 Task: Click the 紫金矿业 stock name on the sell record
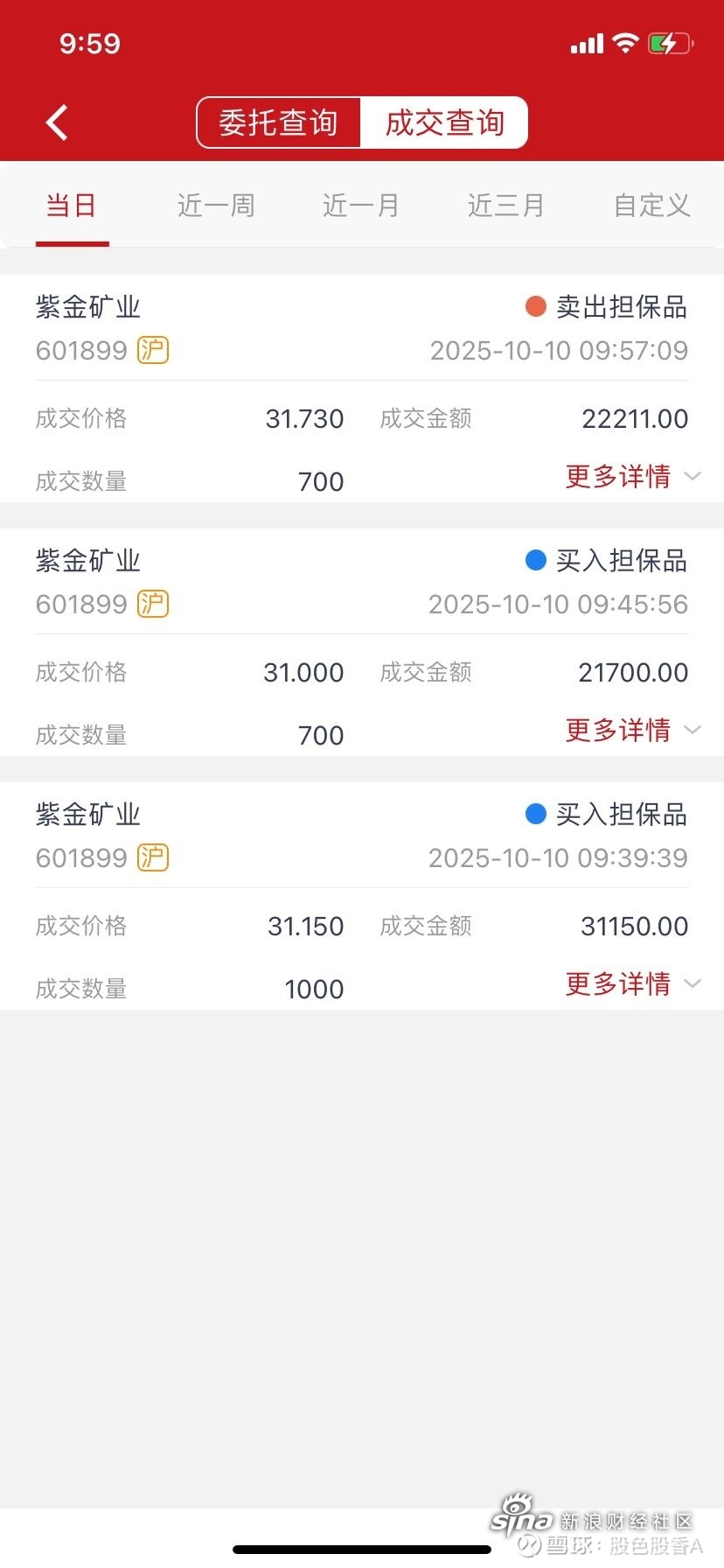click(87, 306)
